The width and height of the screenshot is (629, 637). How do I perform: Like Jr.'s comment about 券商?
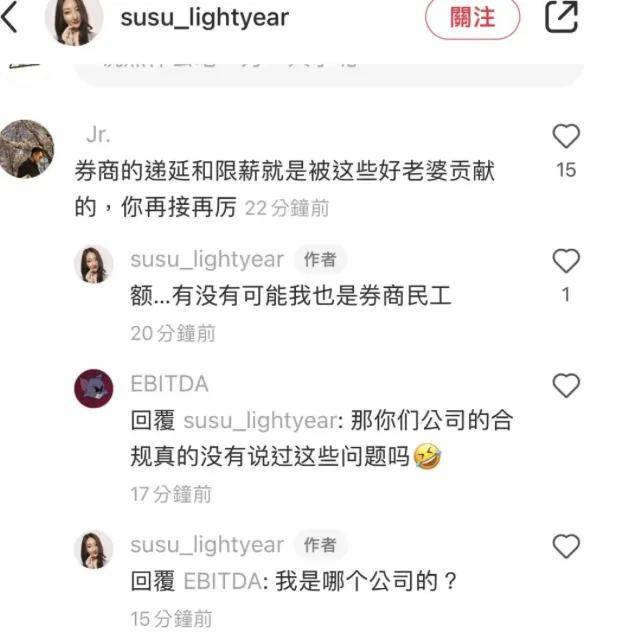[x=566, y=137]
